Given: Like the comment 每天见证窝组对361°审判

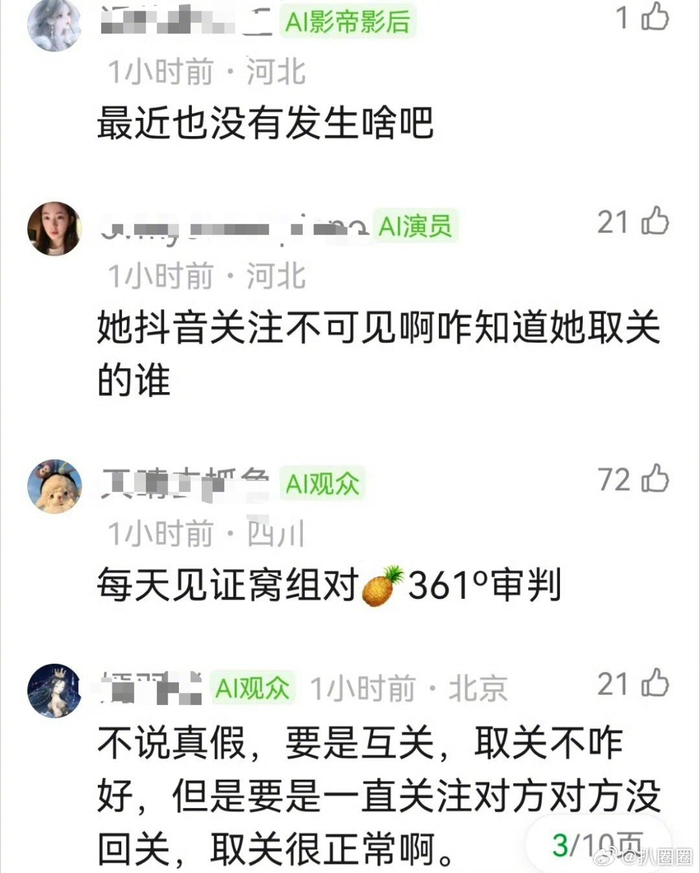Looking at the screenshot, I should click(655, 479).
